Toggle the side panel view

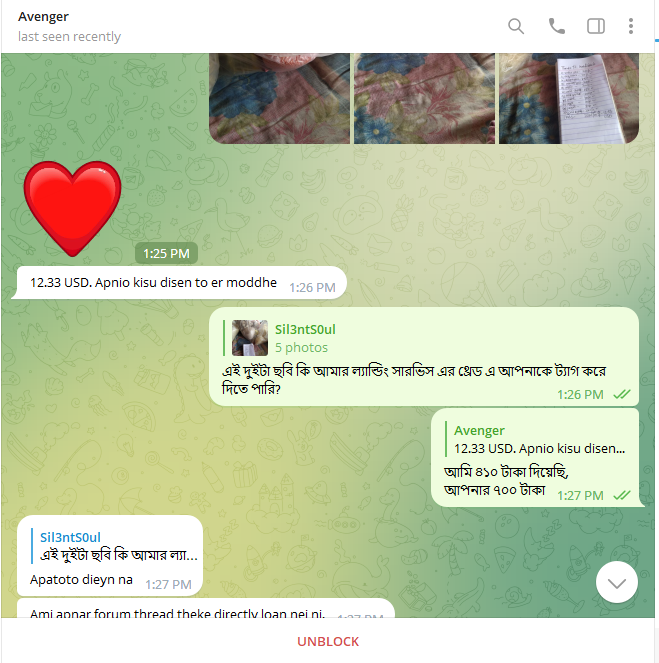[x=596, y=26]
